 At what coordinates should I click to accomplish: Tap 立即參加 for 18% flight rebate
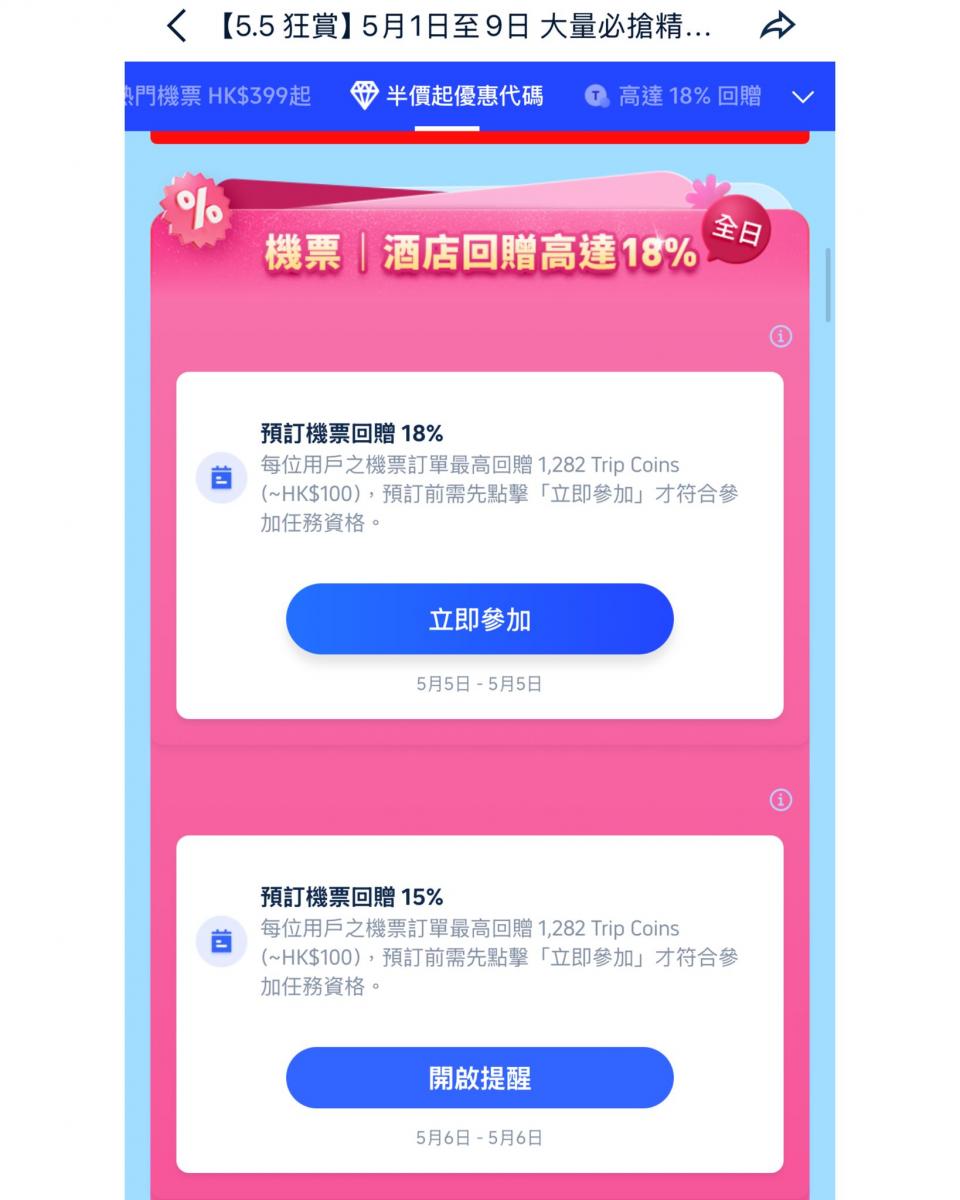(479, 619)
